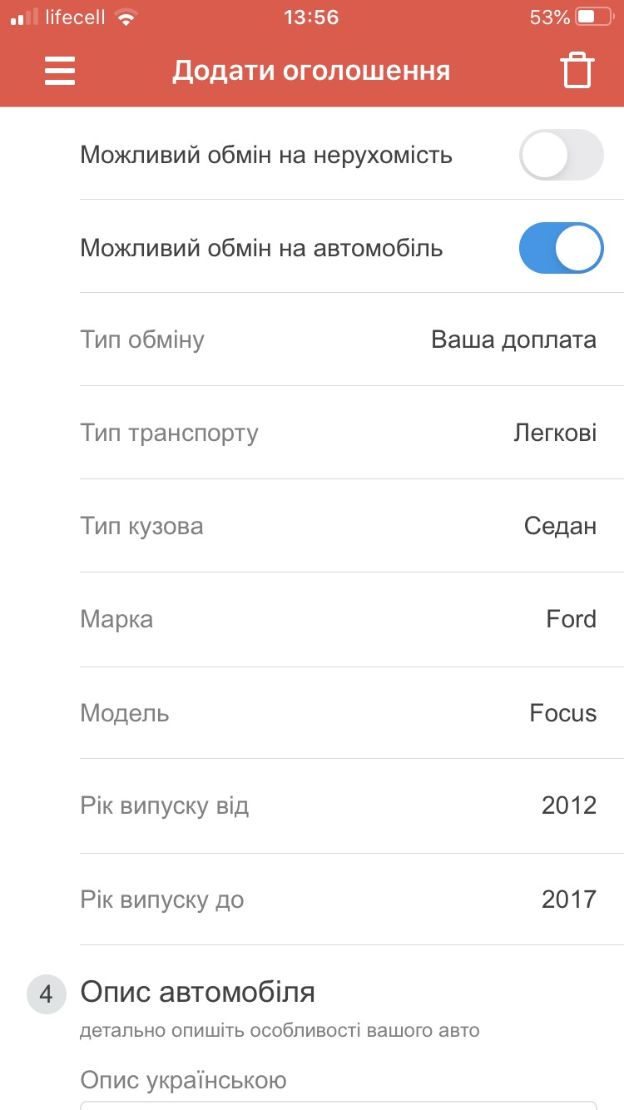Edit Рік випуску від 2012
Screen dimensions: 624x1110
coord(341,806)
